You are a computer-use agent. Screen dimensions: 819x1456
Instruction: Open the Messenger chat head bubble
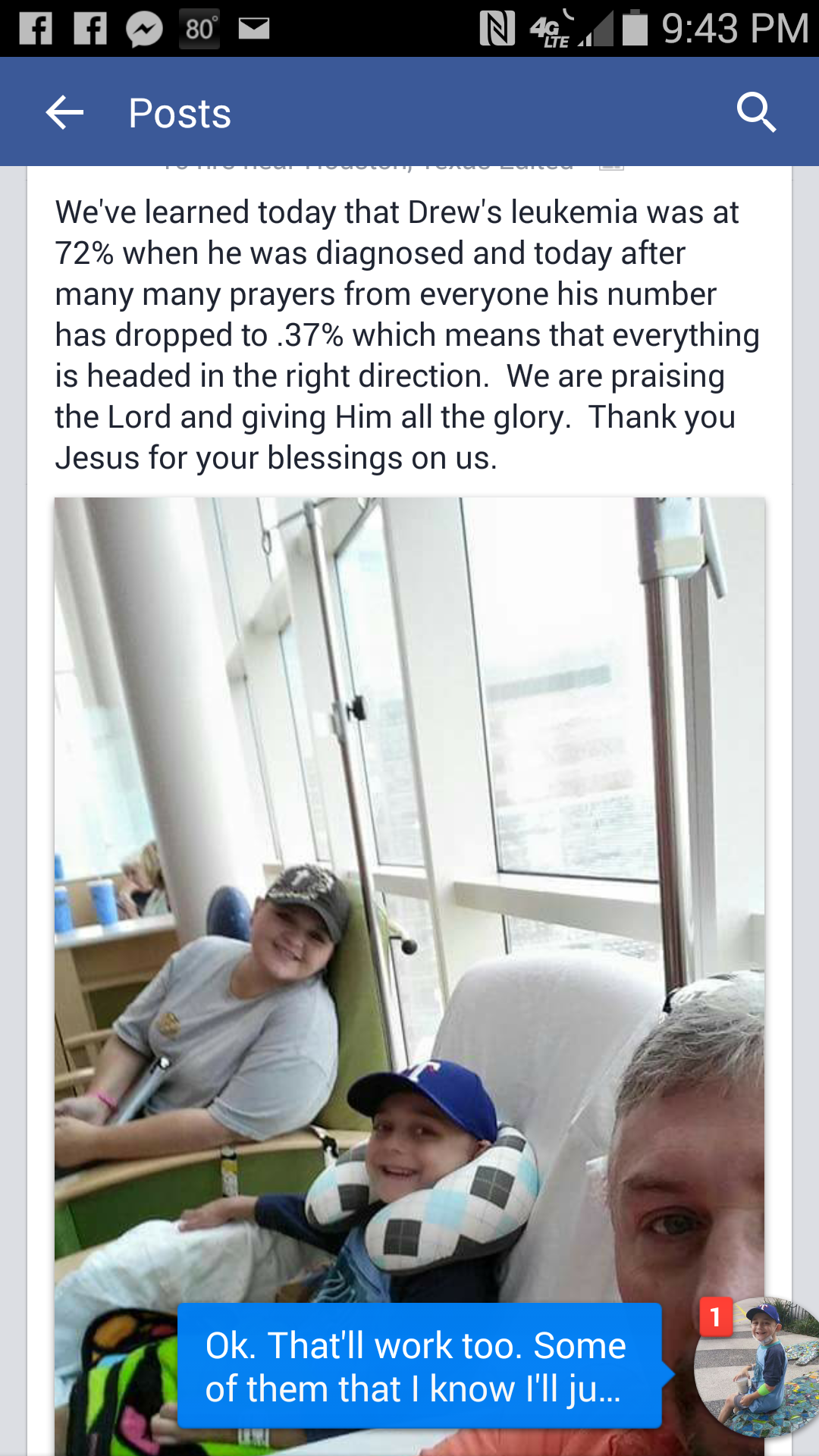pyautogui.click(x=758, y=1367)
